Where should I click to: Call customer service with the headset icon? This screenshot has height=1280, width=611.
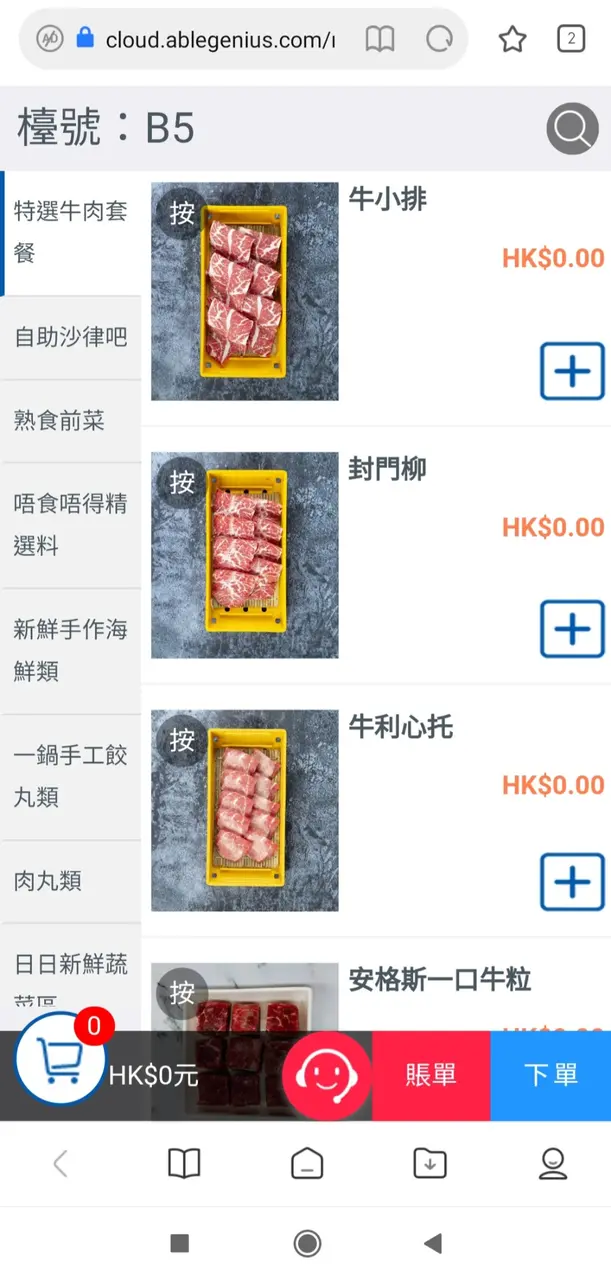[326, 1075]
